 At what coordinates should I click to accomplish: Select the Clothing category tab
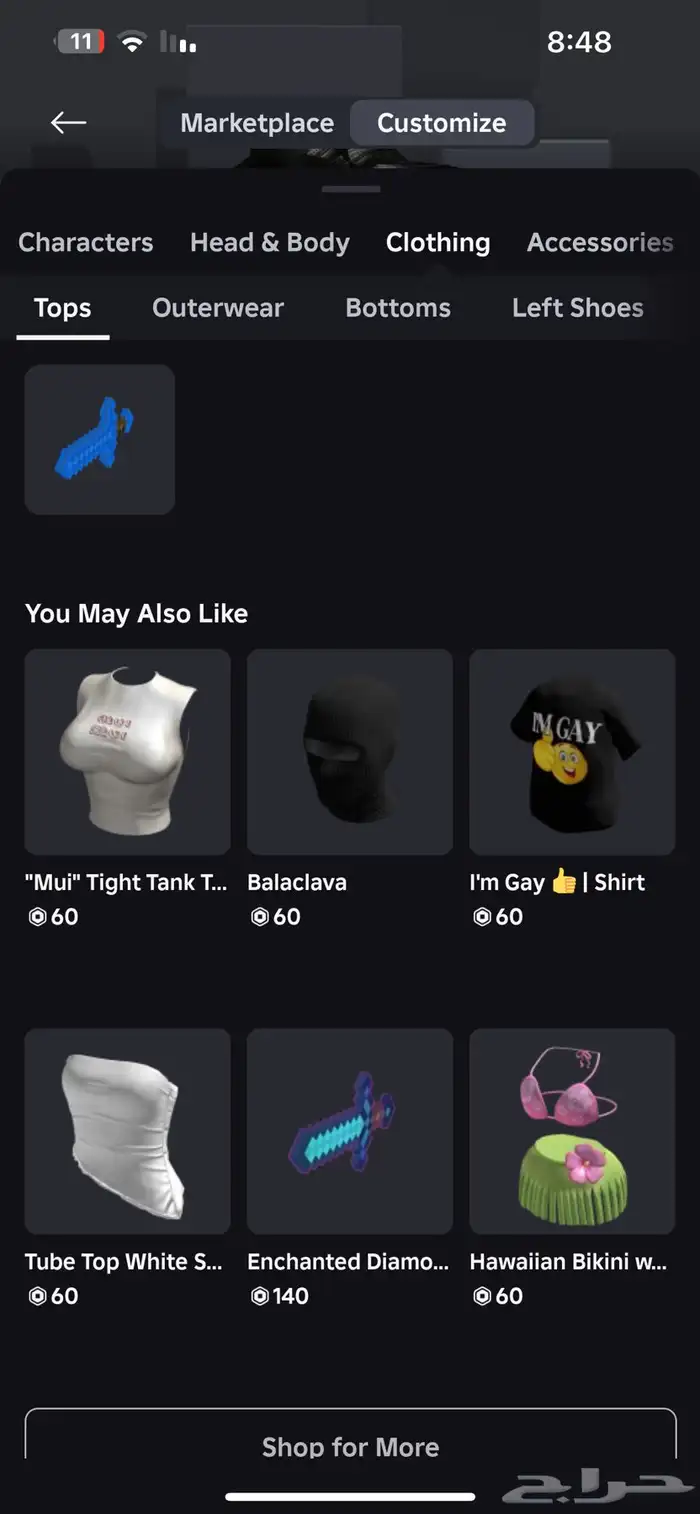point(438,242)
